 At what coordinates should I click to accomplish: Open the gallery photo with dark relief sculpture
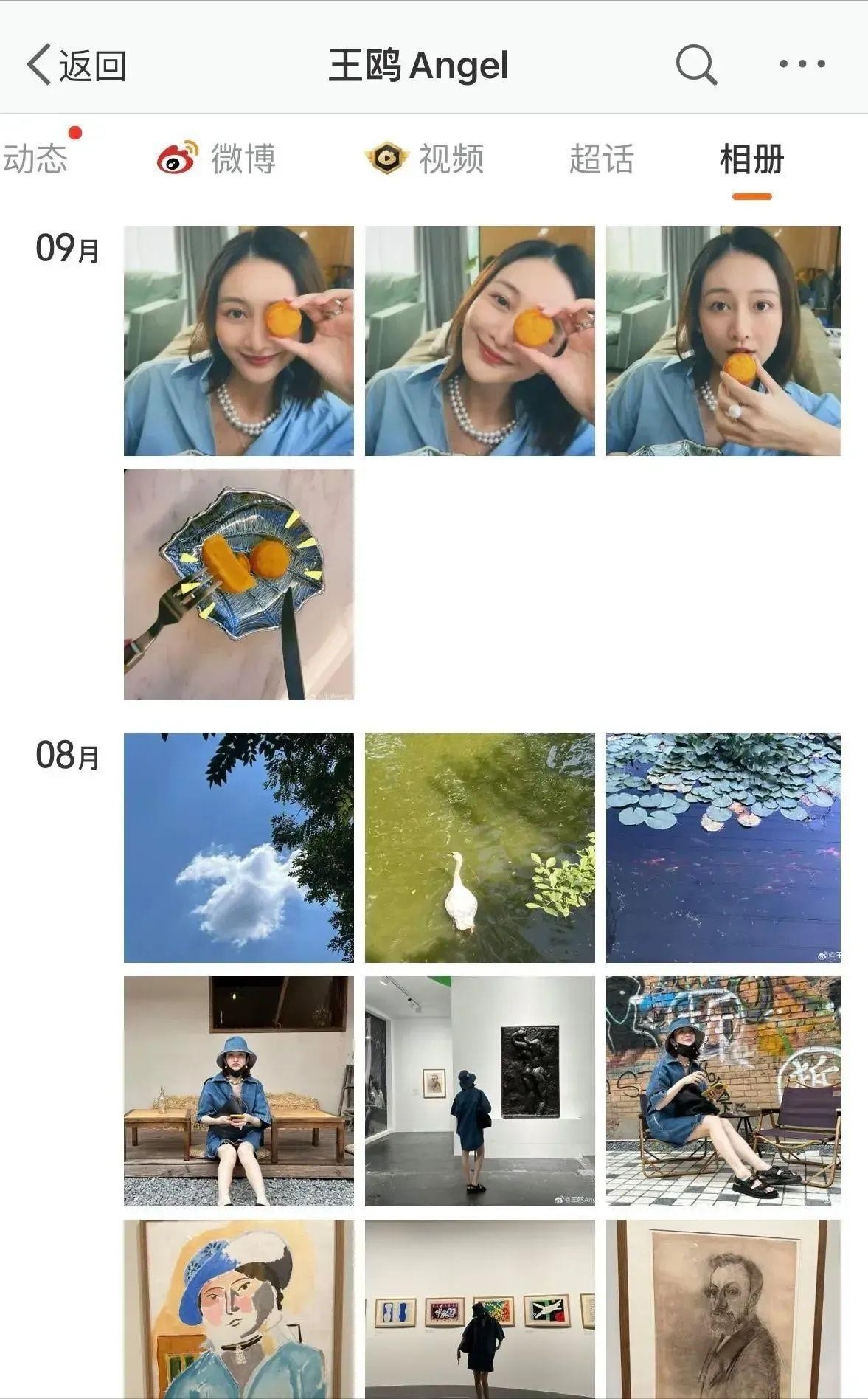coord(479,1091)
